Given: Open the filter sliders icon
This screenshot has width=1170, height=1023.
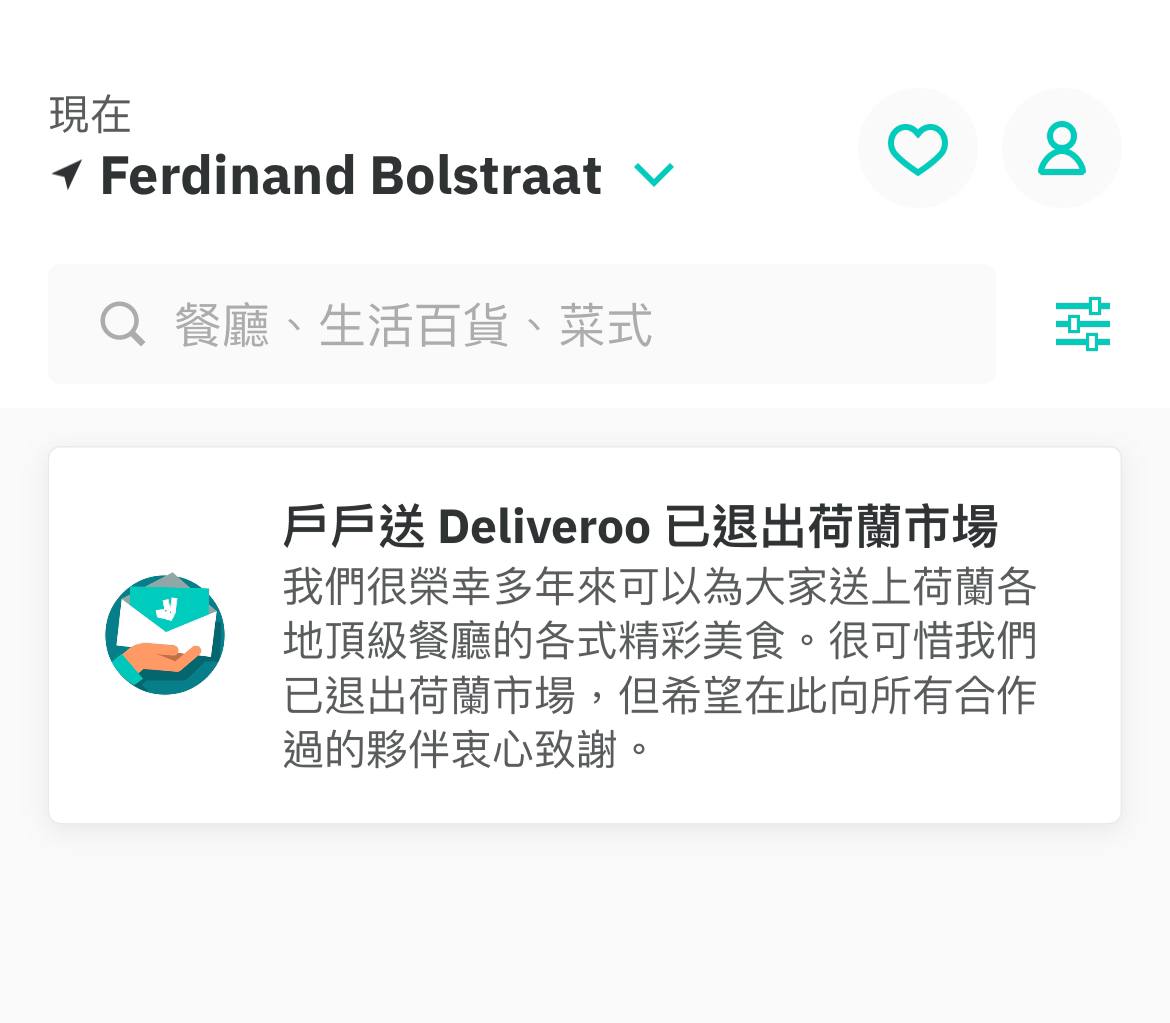Looking at the screenshot, I should tap(1083, 324).
